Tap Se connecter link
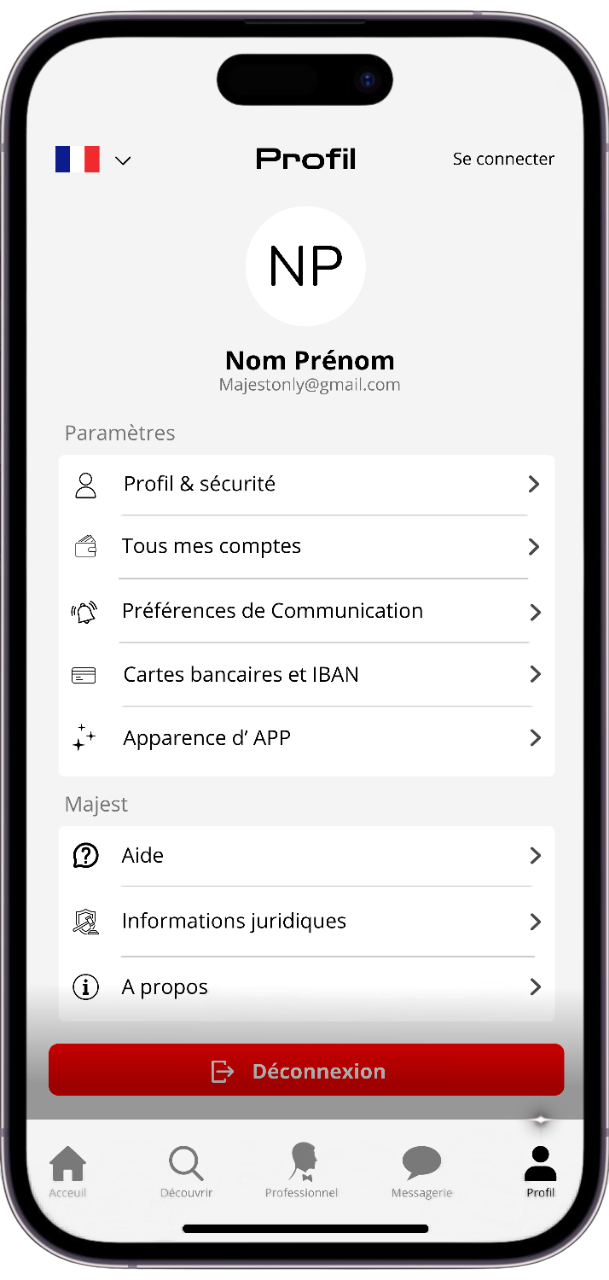Image resolution: width=609 pixels, height=1280 pixels. [503, 159]
